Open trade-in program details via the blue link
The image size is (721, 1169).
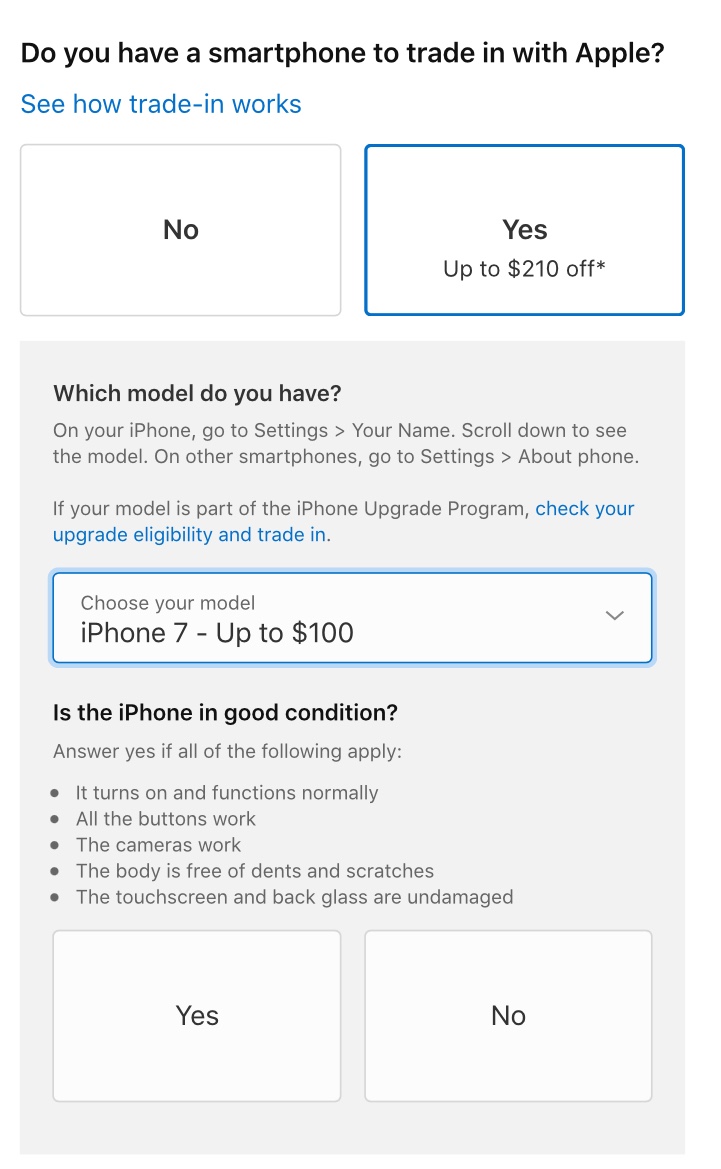pyautogui.click(x=160, y=104)
